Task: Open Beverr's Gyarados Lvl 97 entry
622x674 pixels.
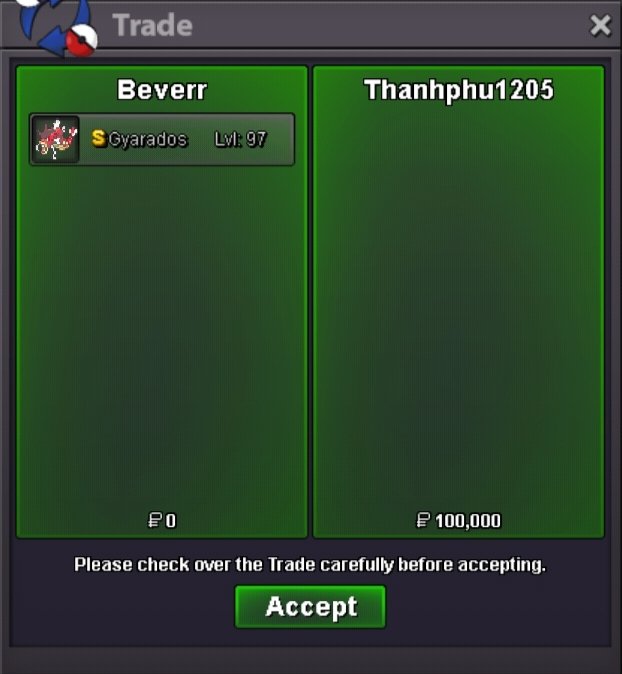Action: tap(162, 139)
